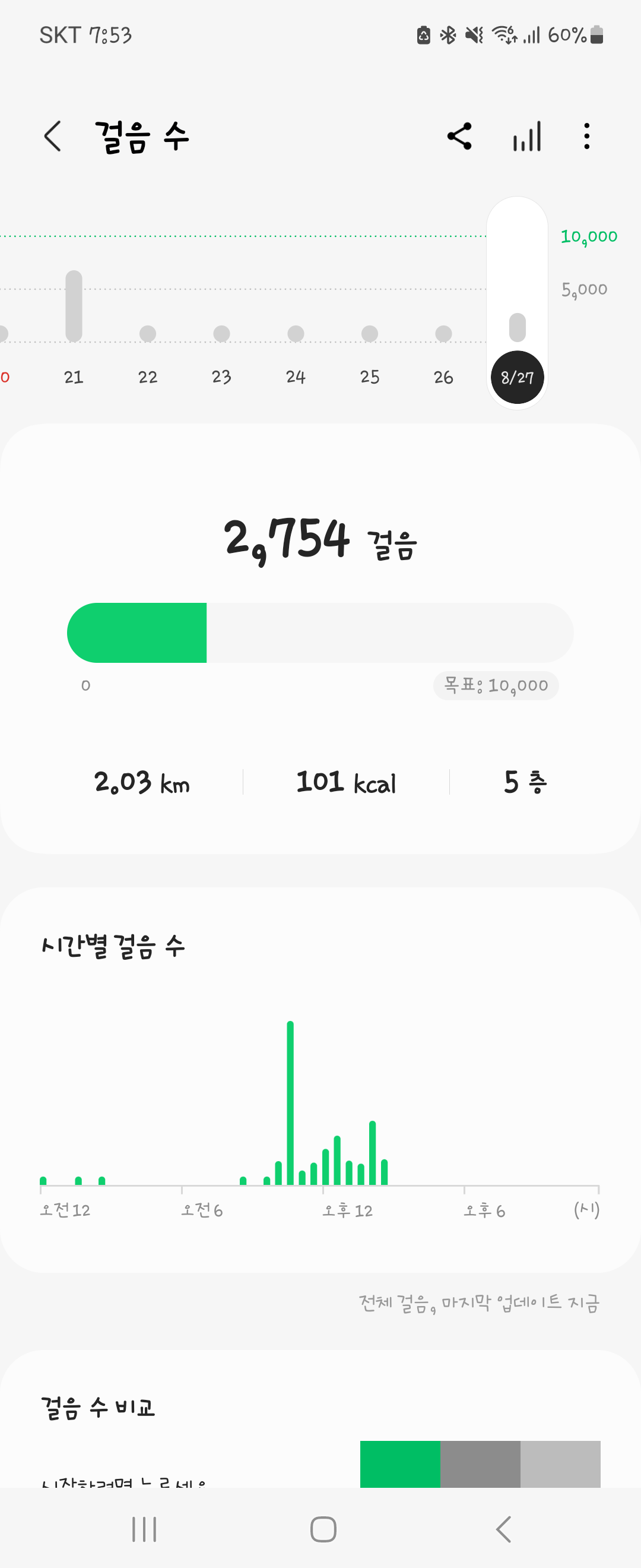The image size is (641, 1568).
Task: Select day 21 in the step chart
Action: [74, 328]
